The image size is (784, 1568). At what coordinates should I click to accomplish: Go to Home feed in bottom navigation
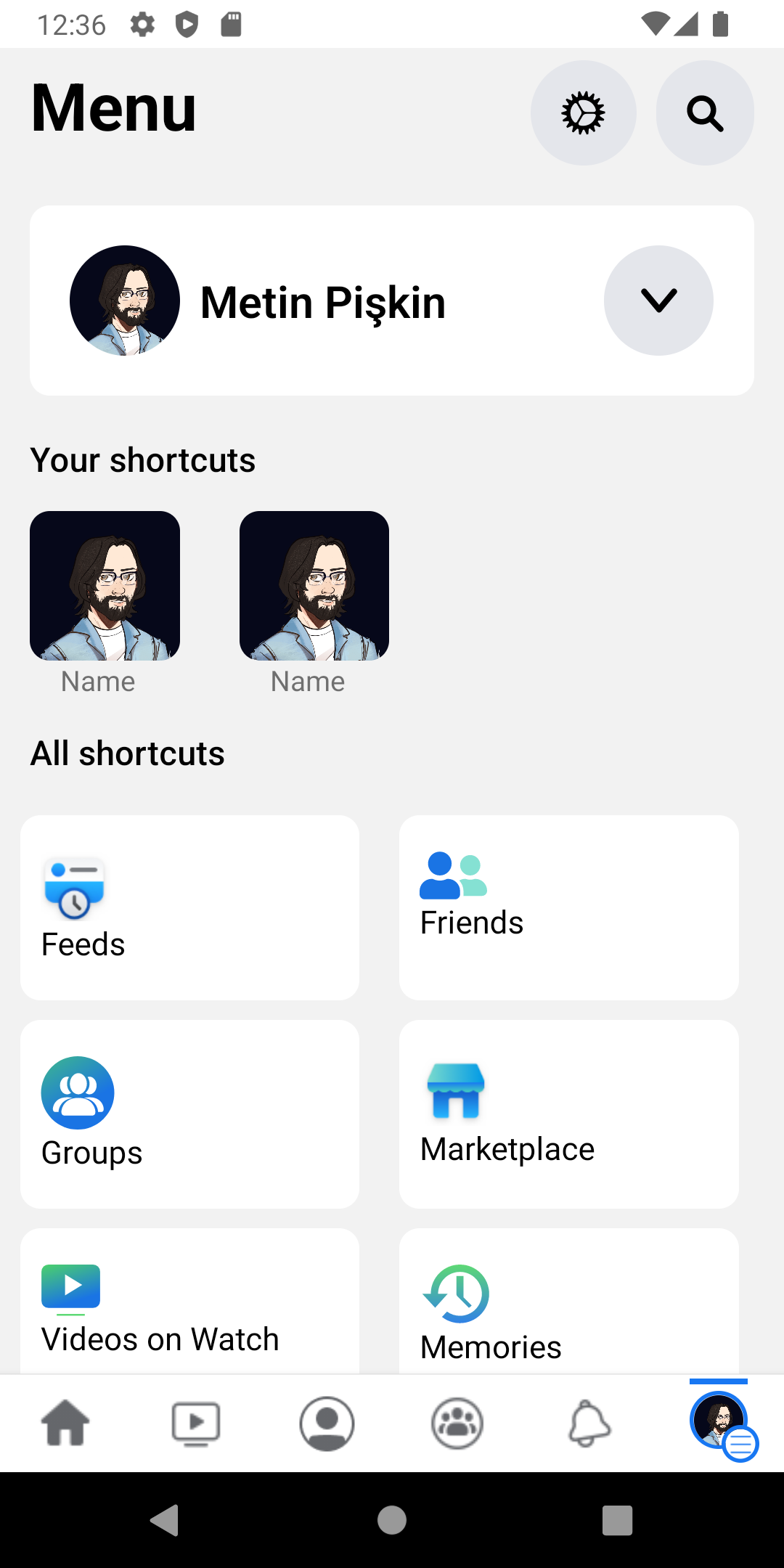tap(65, 1424)
